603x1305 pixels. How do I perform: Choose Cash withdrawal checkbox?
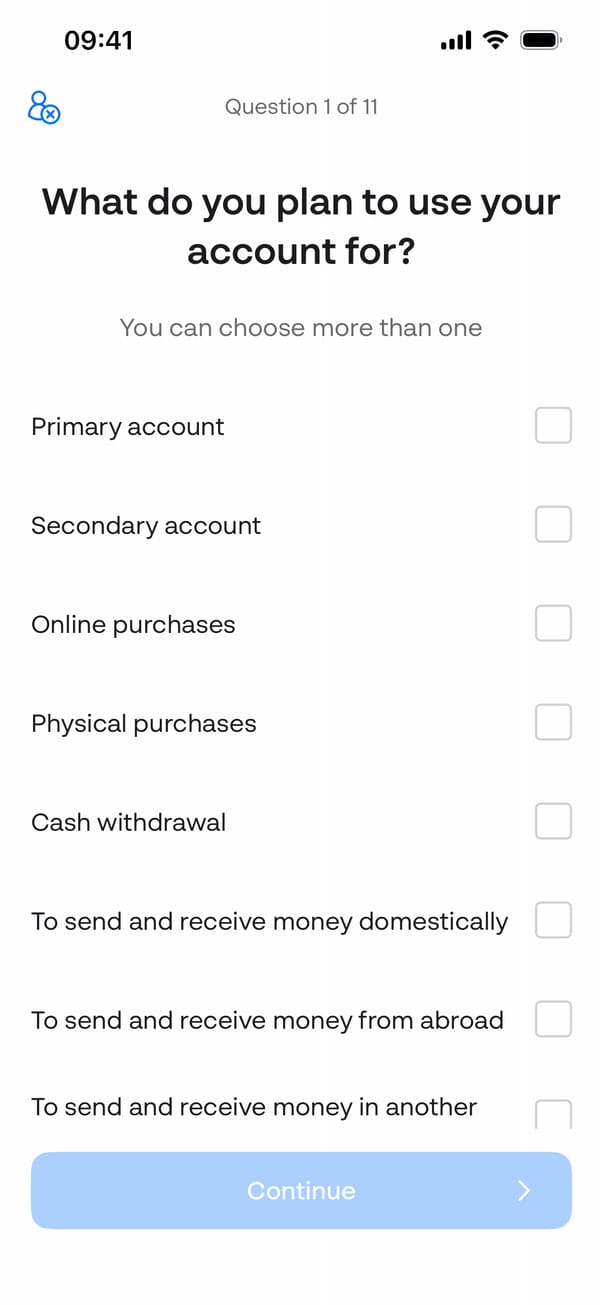(x=553, y=821)
